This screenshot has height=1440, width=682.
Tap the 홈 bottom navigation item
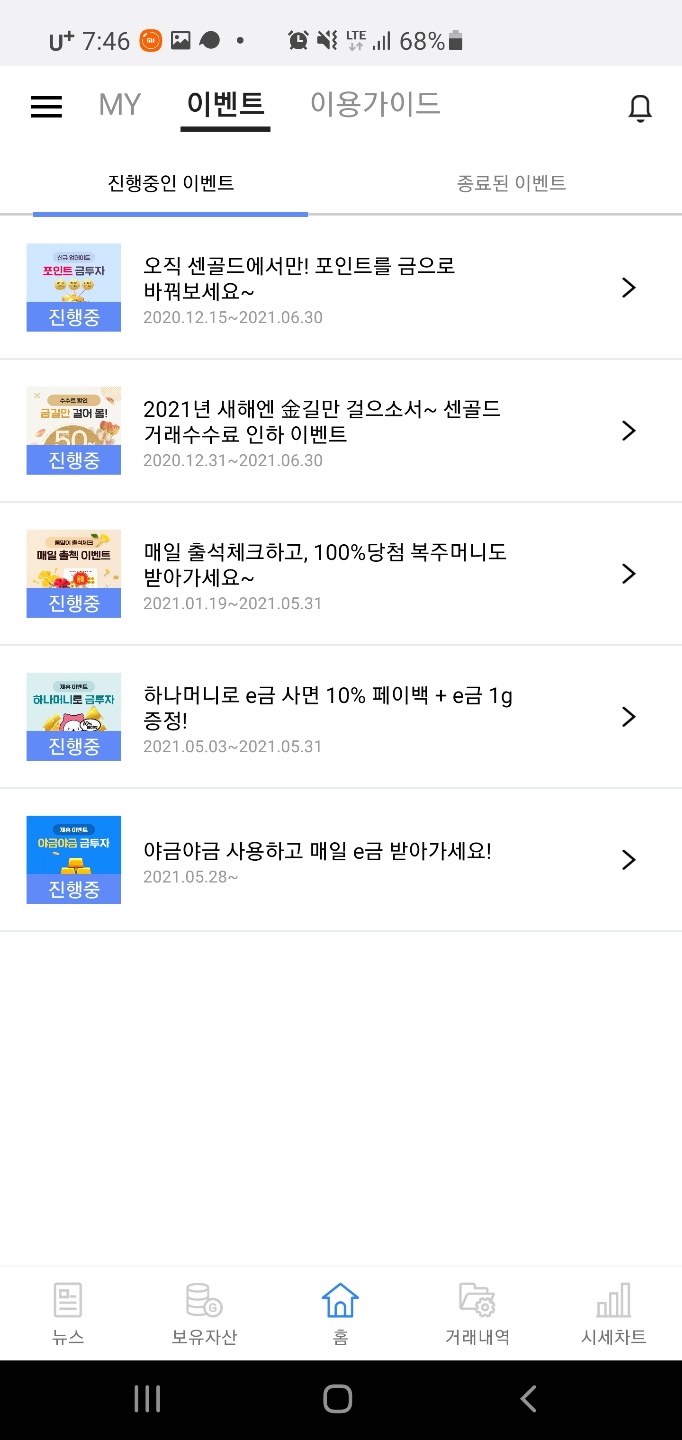click(340, 1313)
